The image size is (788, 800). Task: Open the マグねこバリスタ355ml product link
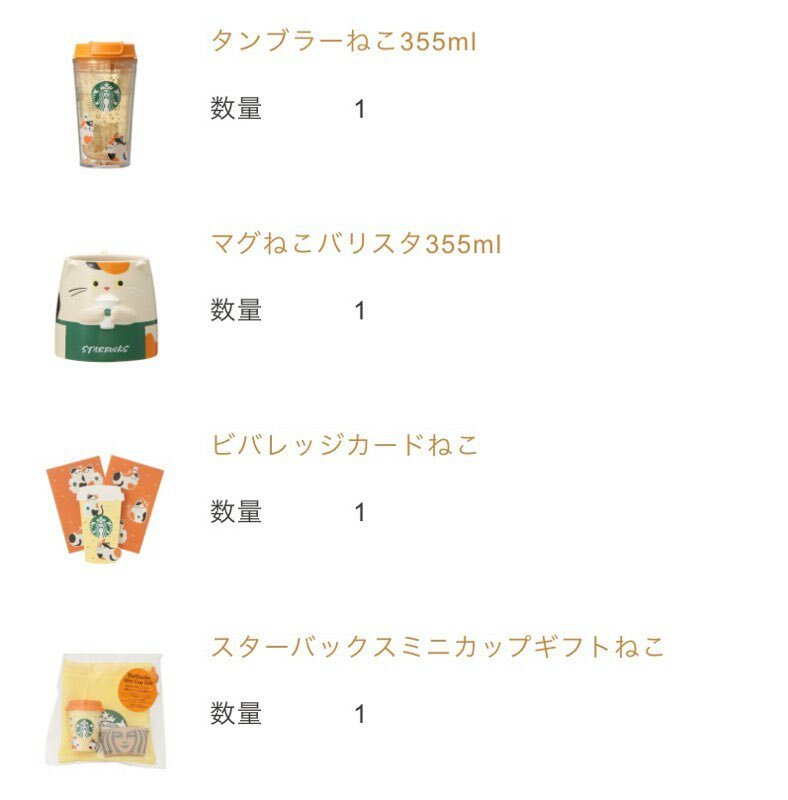click(355, 244)
